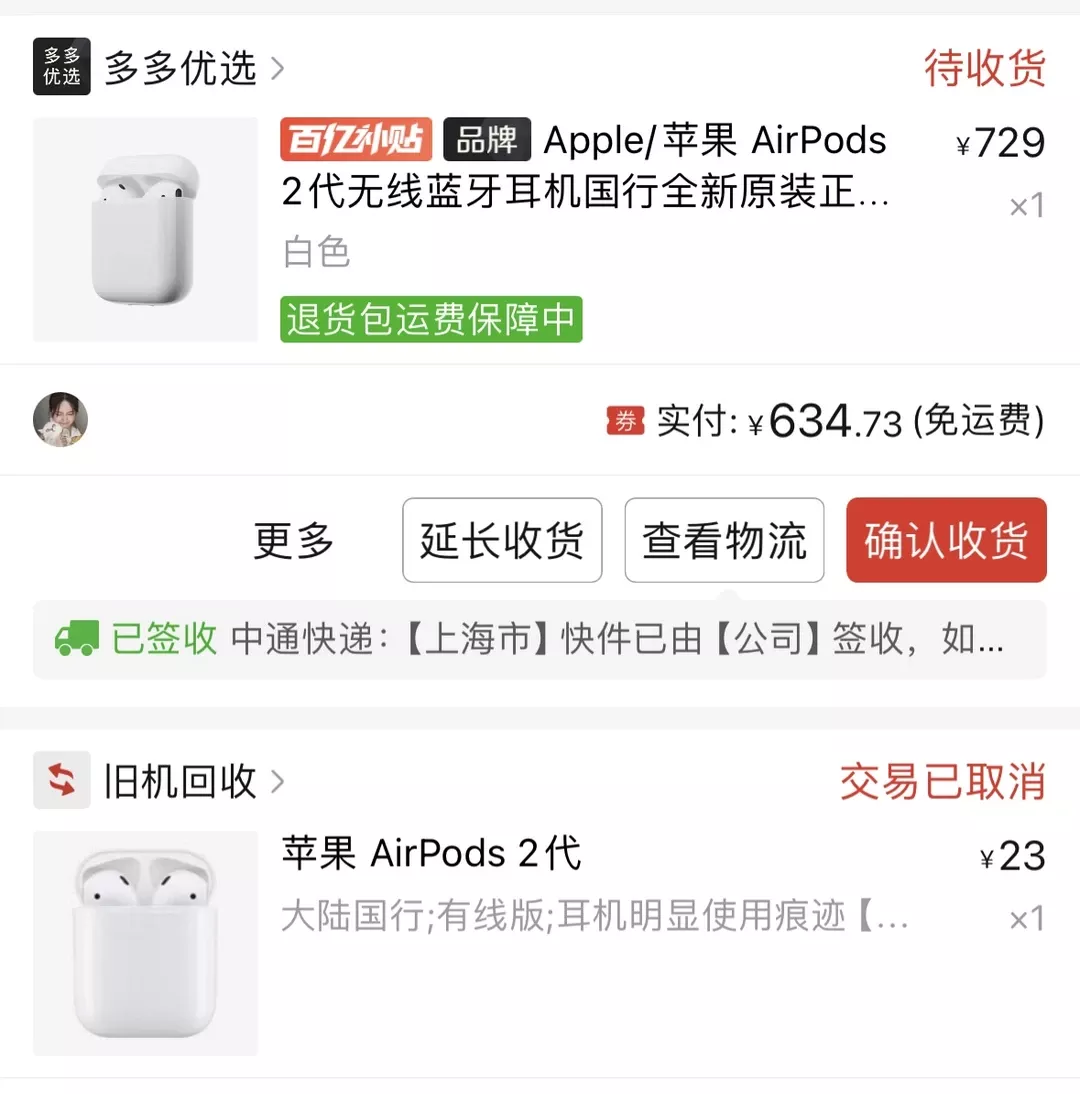Tap the 查看物流 view logistics button
Screen dimensions: 1080x1094
pyautogui.click(x=724, y=540)
